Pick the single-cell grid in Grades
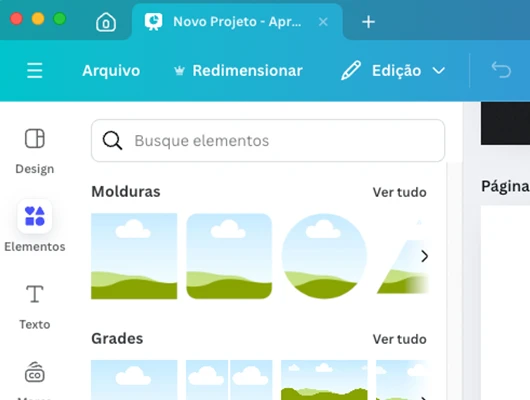This screenshot has width=530, height=400. (134, 380)
